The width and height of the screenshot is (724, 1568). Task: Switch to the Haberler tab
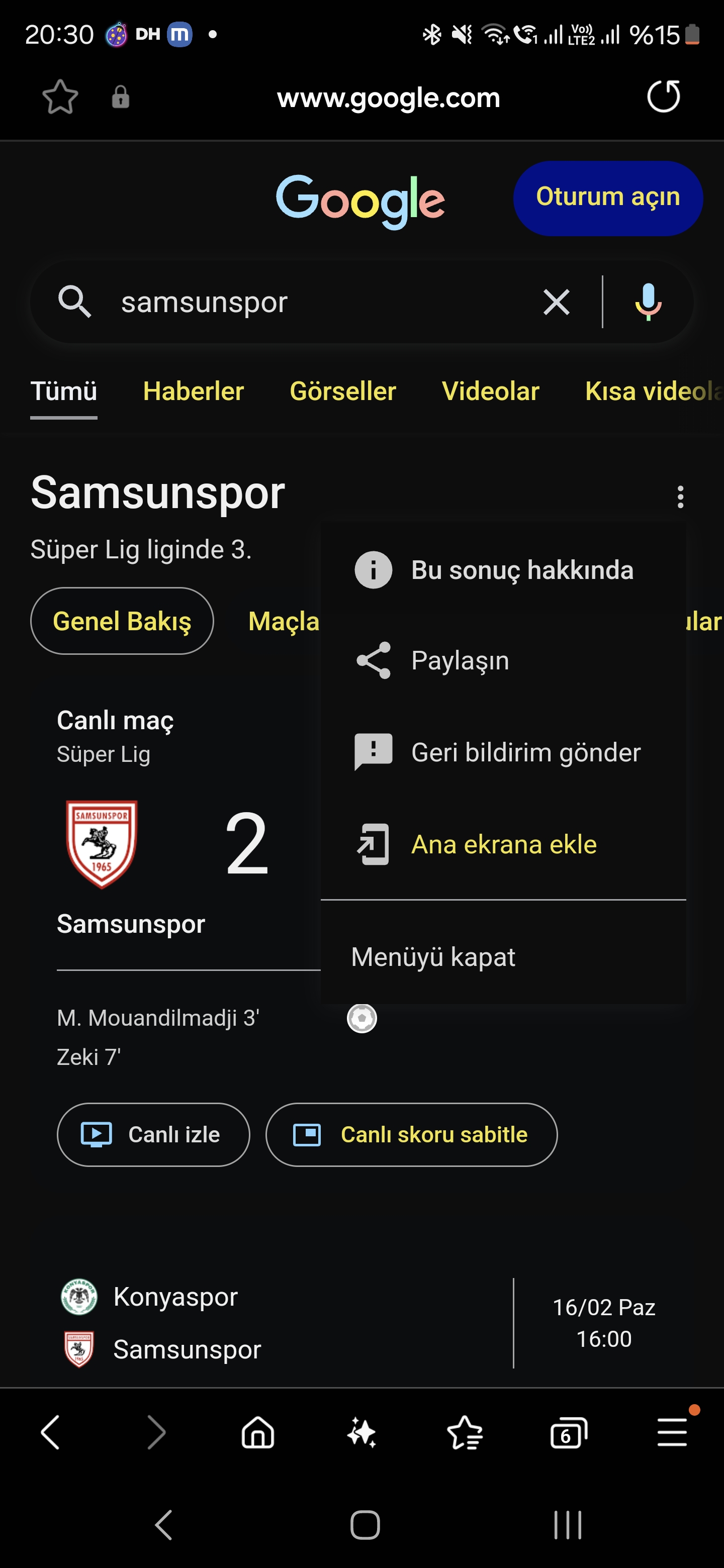coord(193,391)
